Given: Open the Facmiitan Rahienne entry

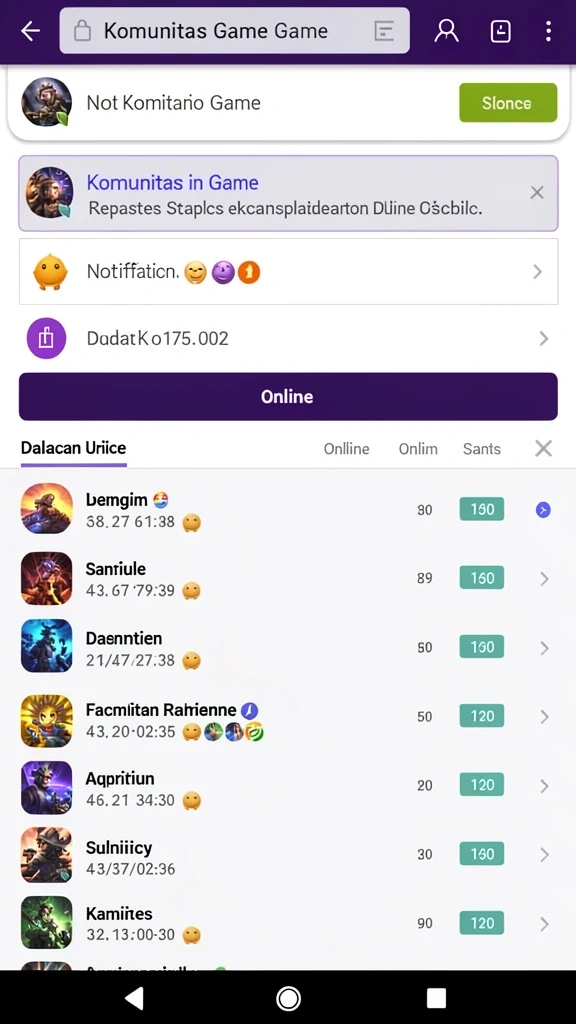Looking at the screenshot, I should pyautogui.click(x=288, y=716).
